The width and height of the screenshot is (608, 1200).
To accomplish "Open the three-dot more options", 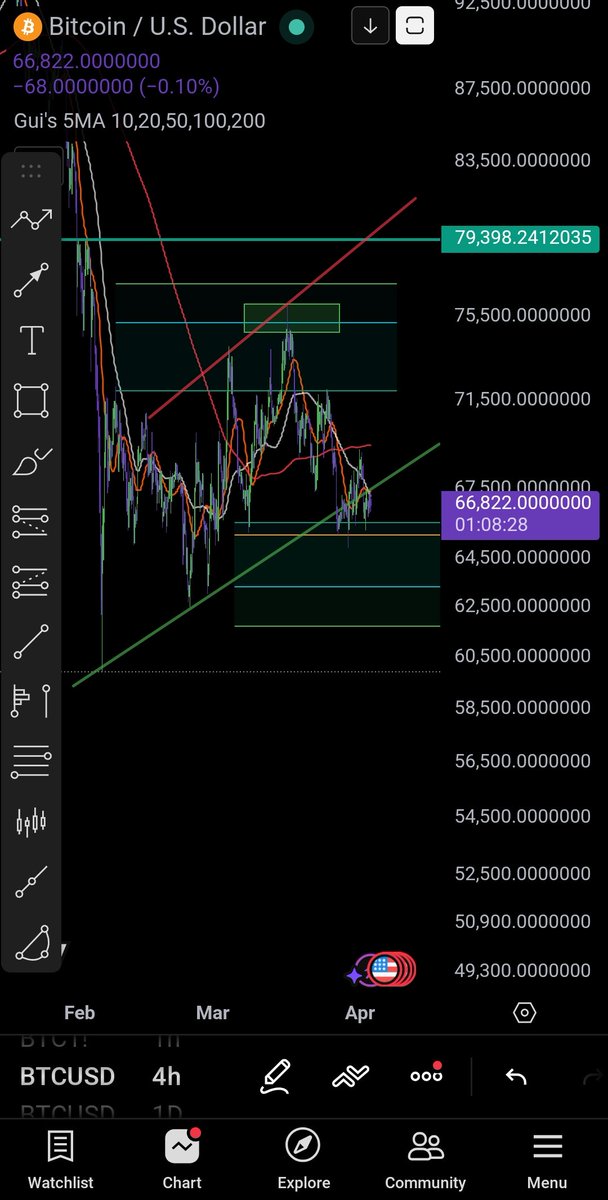I will point(426,1076).
